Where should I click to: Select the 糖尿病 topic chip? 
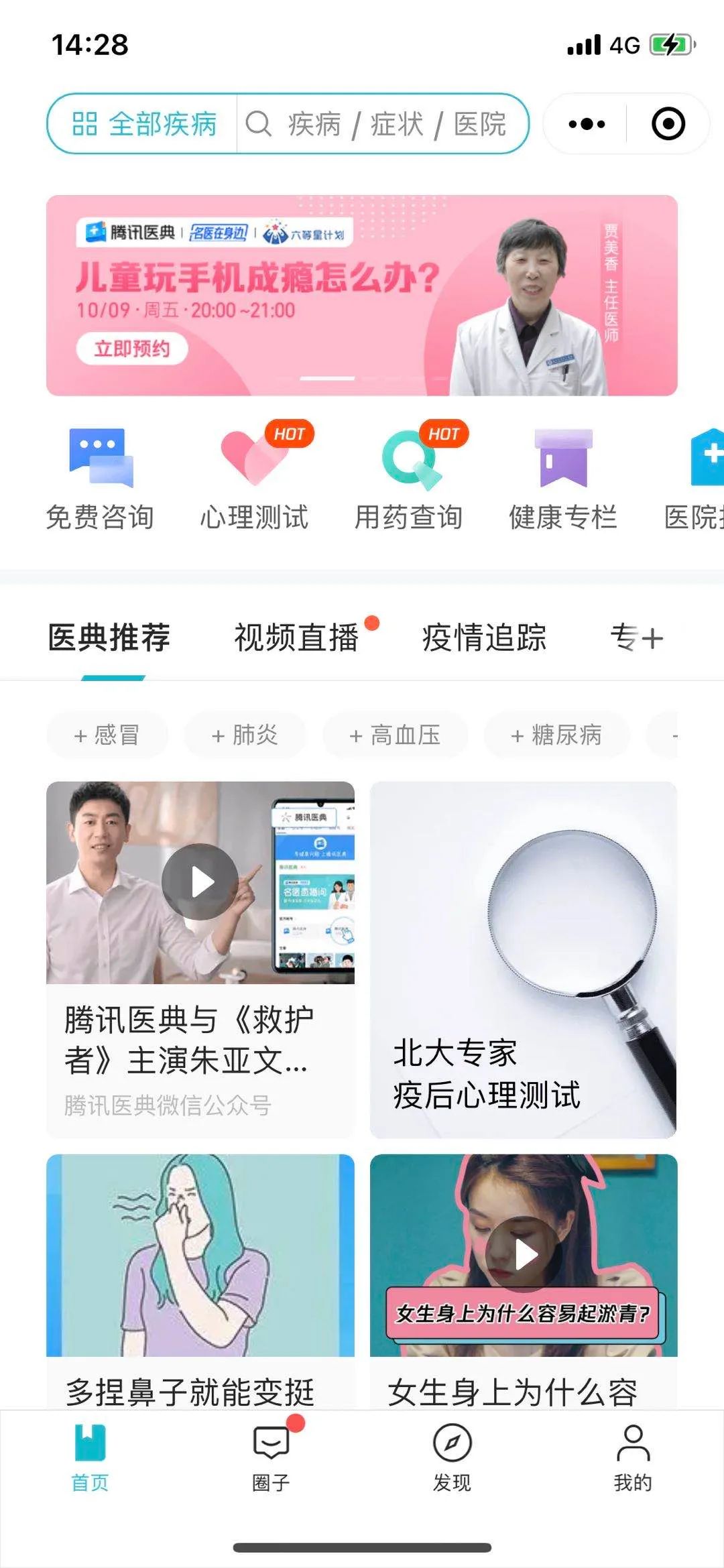[556, 735]
